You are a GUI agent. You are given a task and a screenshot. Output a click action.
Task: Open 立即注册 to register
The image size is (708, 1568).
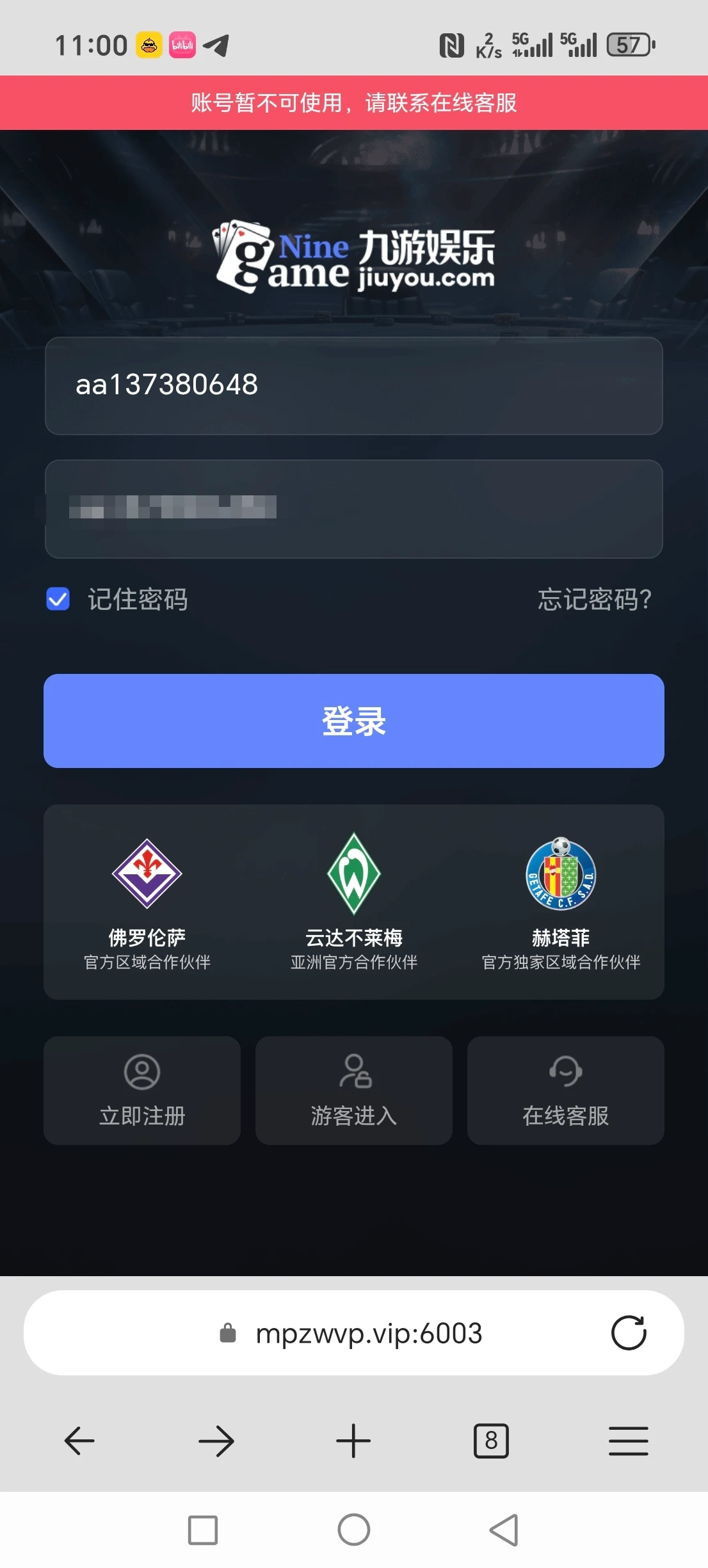142,1090
